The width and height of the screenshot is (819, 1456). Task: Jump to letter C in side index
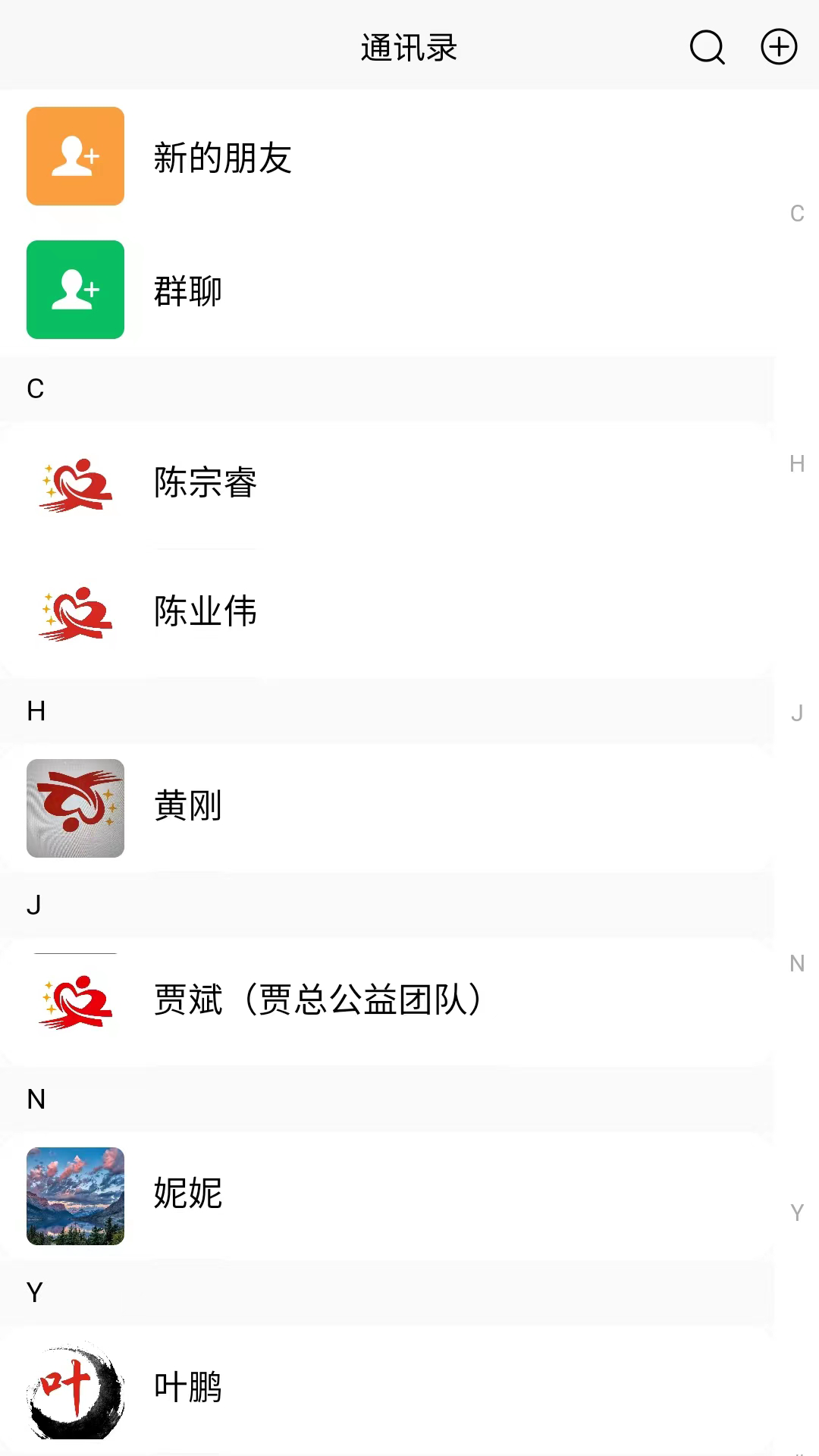797,214
